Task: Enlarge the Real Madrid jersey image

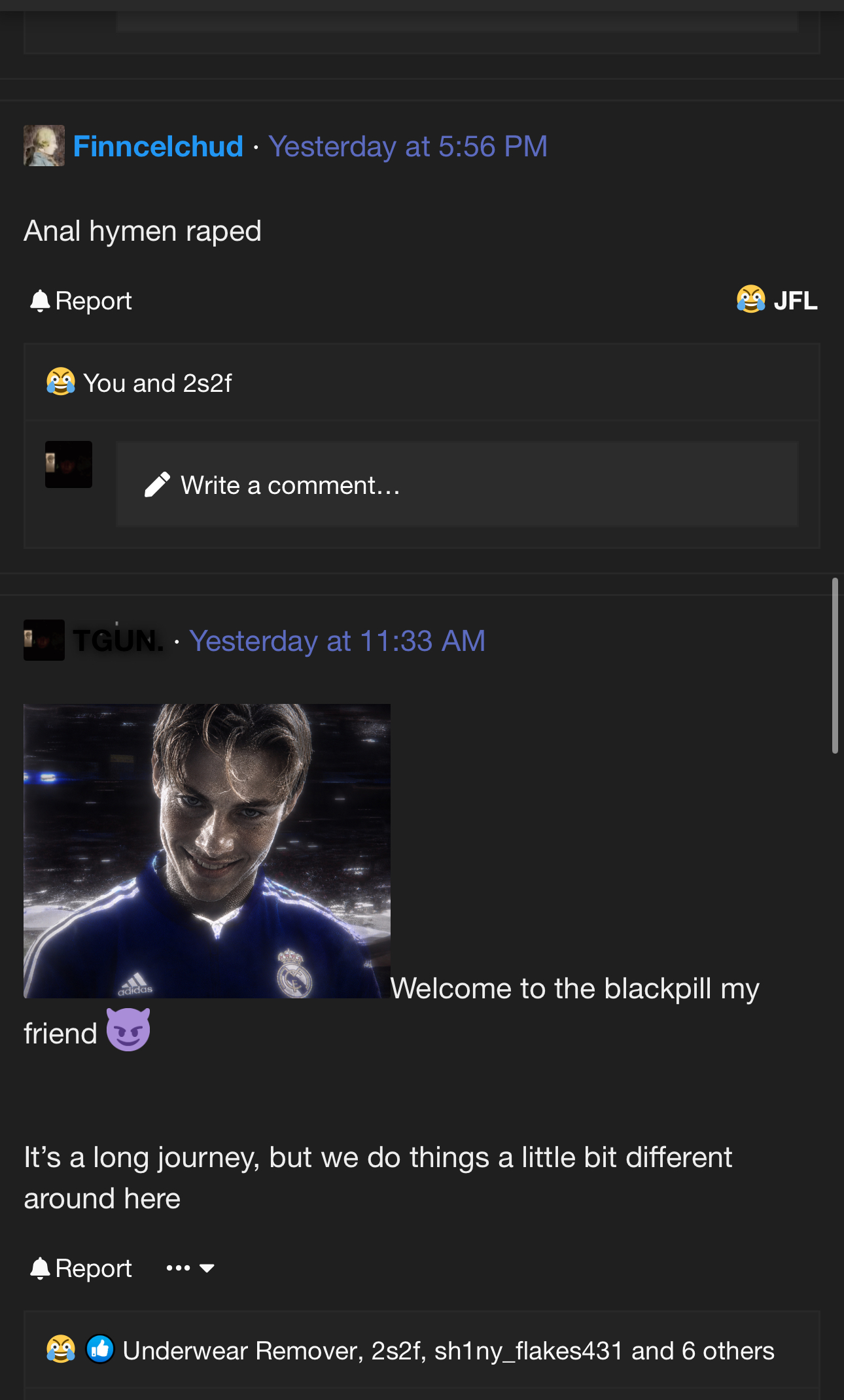Action: tap(207, 851)
